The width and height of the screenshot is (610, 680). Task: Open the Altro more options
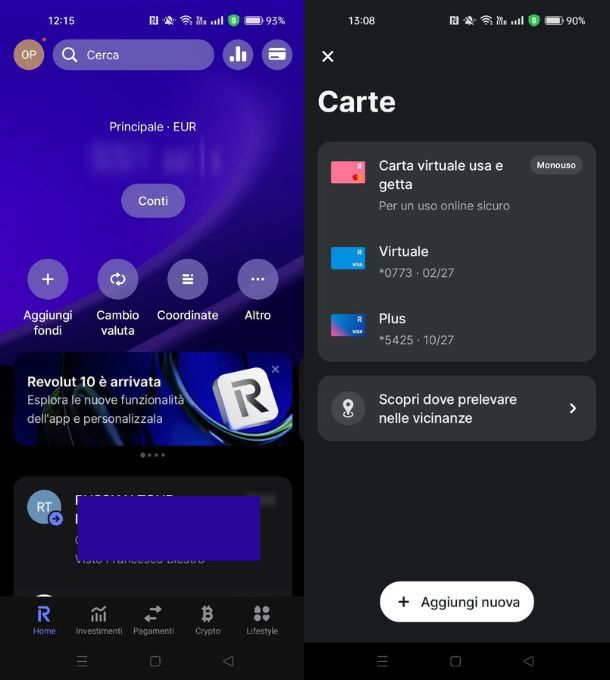(x=257, y=280)
